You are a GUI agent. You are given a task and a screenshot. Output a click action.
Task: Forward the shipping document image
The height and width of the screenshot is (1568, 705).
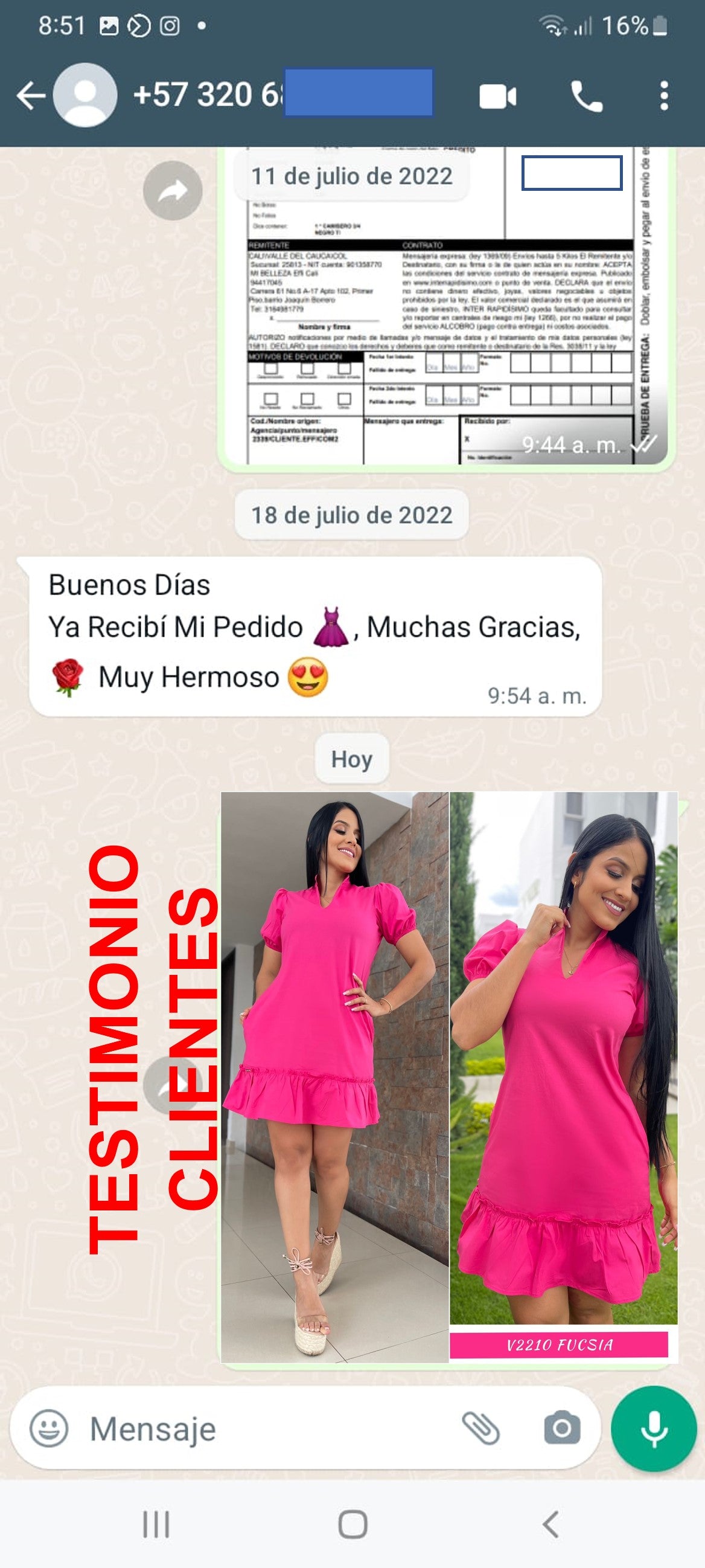[173, 190]
